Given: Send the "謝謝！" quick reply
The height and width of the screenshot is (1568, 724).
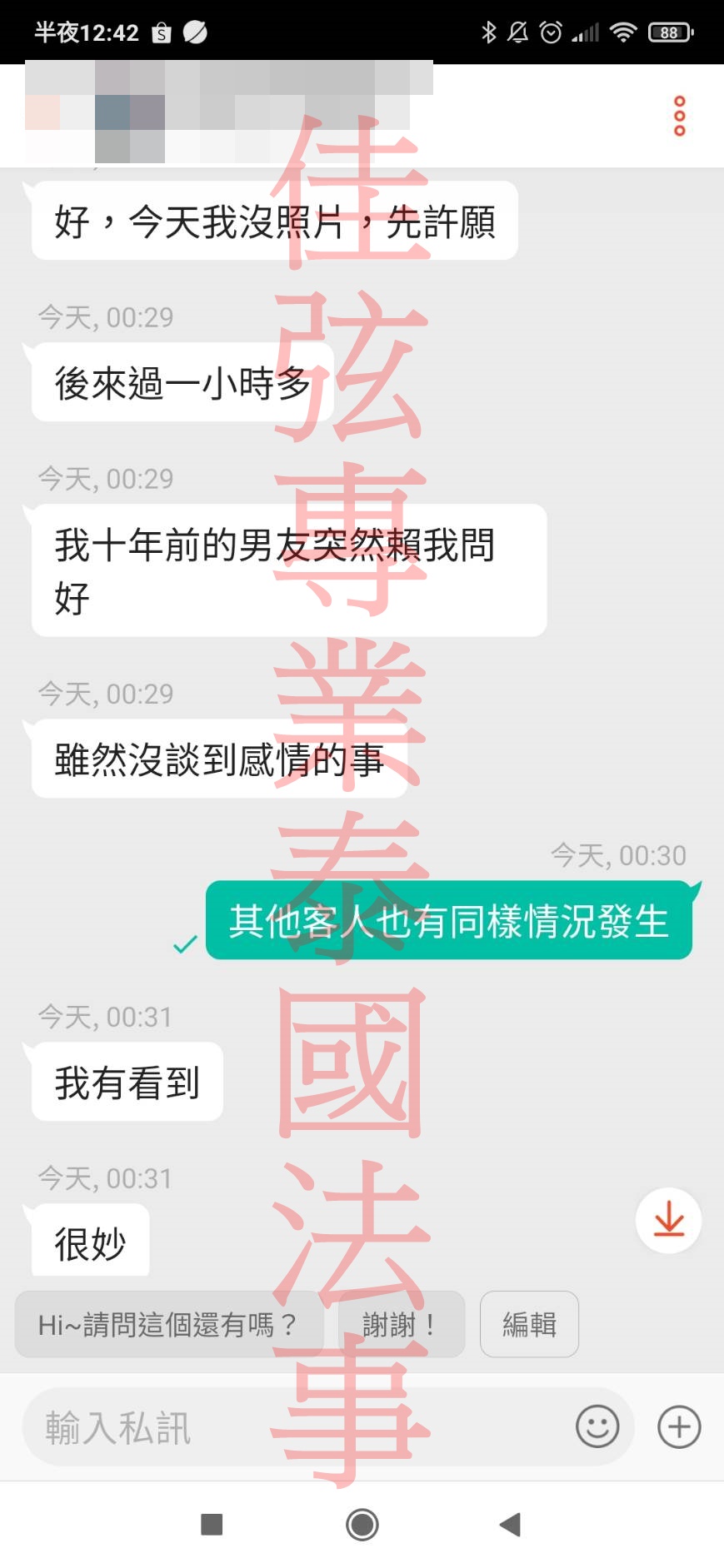Looking at the screenshot, I should [401, 1324].
